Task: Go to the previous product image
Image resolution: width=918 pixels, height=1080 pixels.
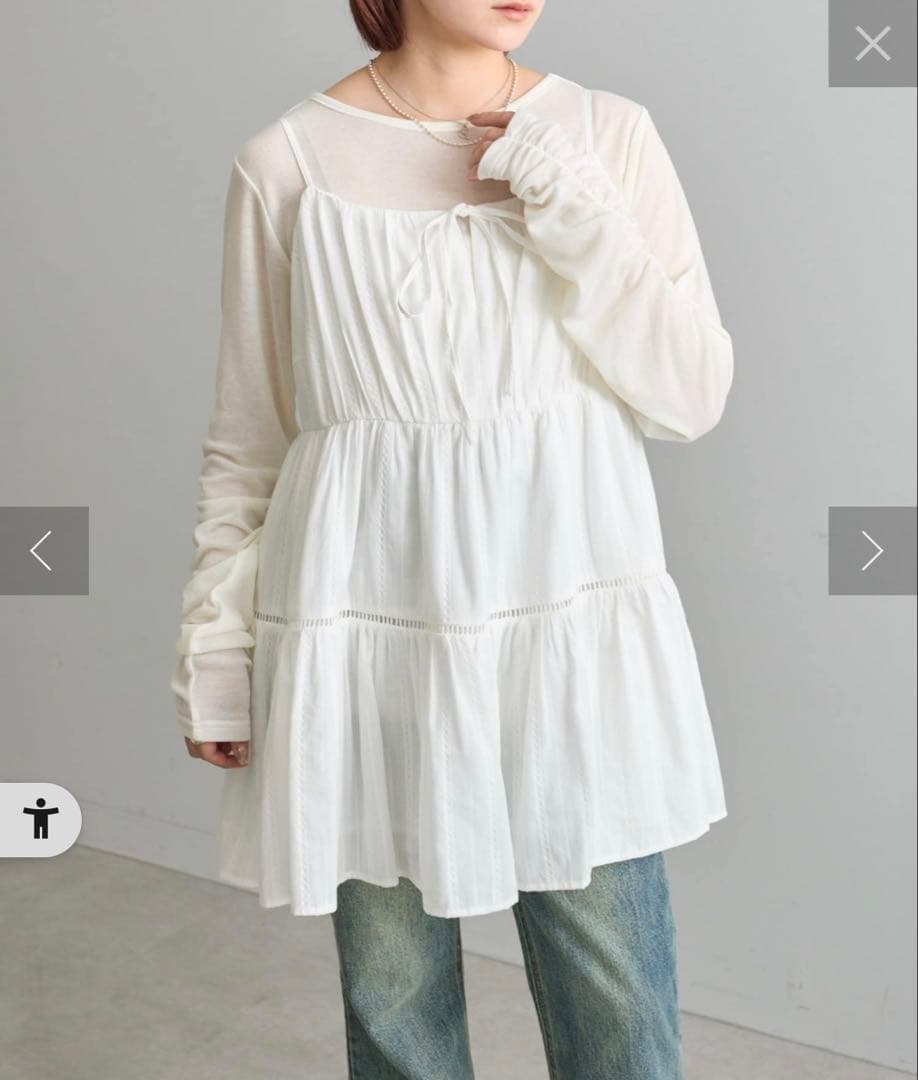Action: click(43, 551)
